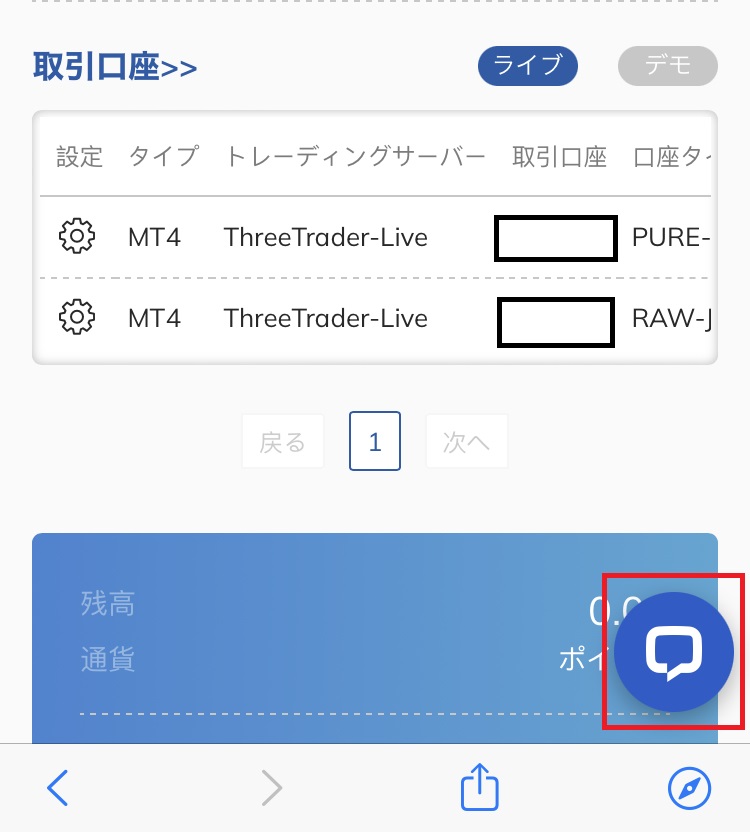
Task: Open the live chat bubble
Action: click(673, 652)
